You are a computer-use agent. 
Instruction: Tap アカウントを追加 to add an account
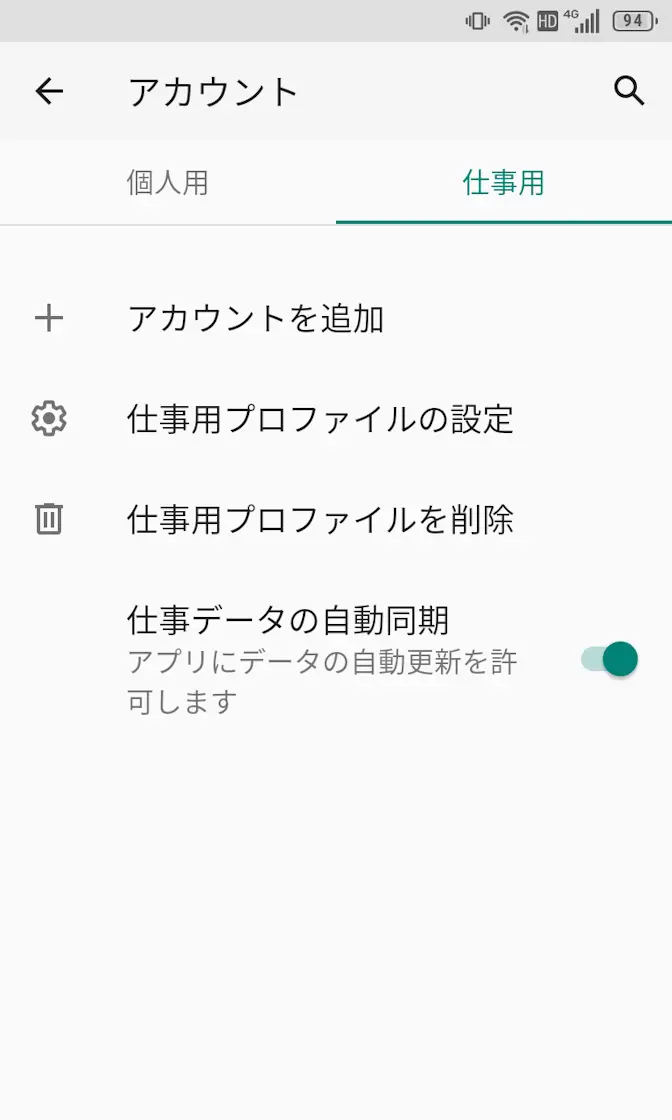(256, 319)
